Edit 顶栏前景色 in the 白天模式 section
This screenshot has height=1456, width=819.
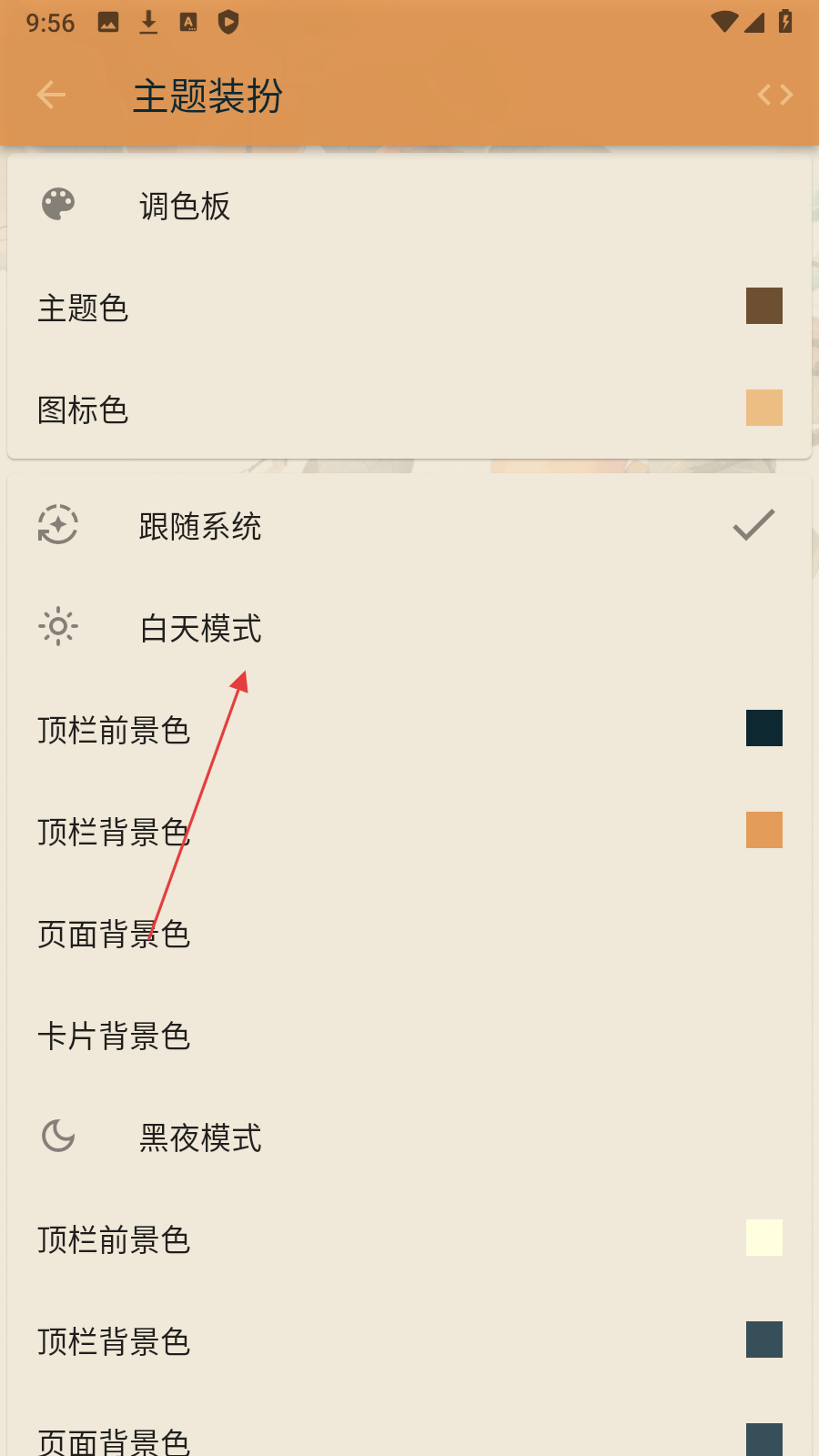coord(409,730)
